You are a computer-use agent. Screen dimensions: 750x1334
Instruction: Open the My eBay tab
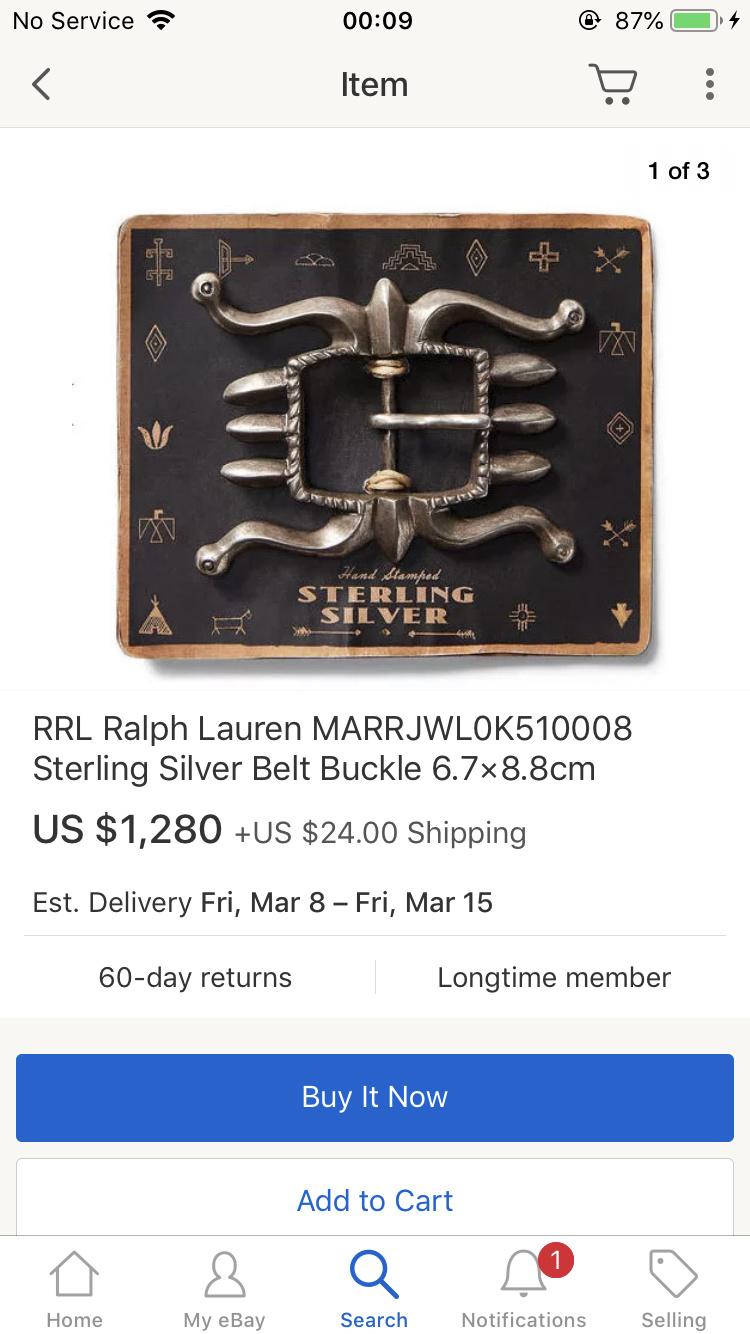(x=225, y=1289)
